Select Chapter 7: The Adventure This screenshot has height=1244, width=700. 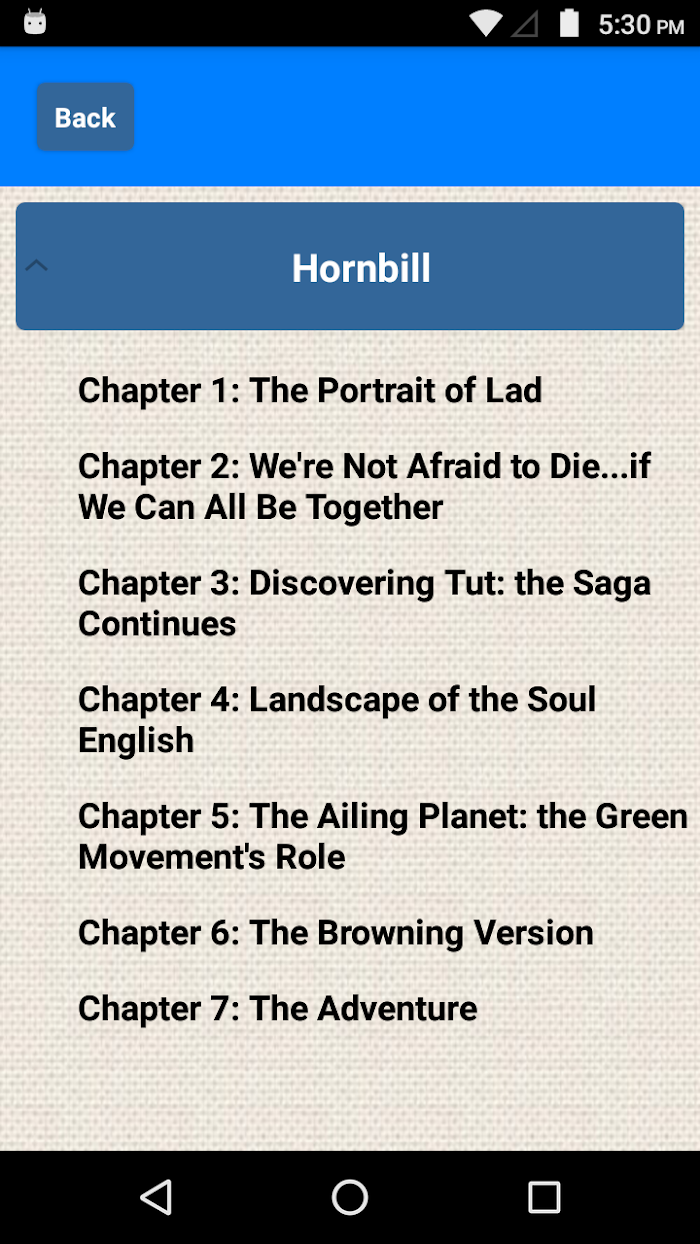tap(278, 1008)
